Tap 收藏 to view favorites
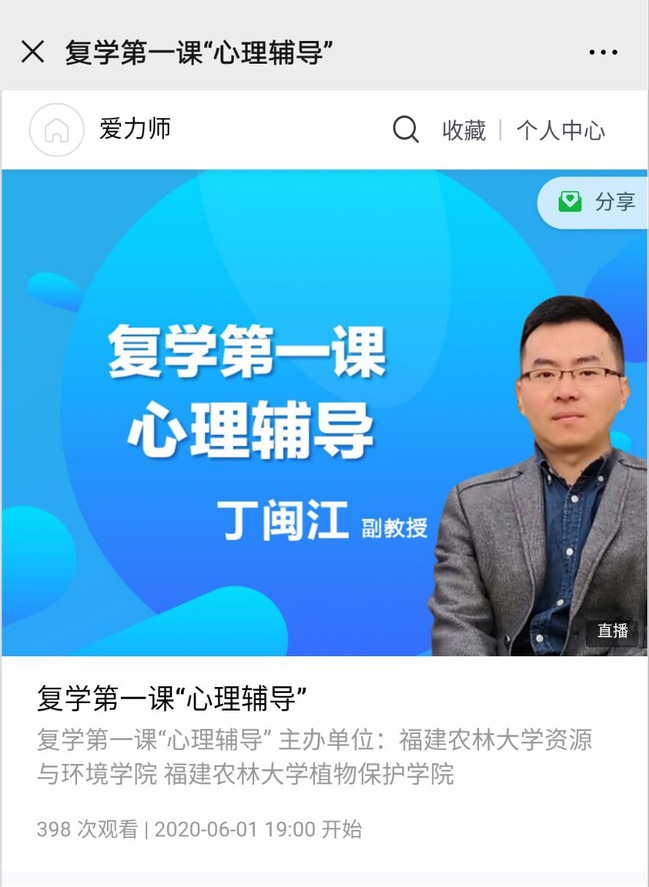Image resolution: width=649 pixels, height=887 pixels. click(464, 130)
